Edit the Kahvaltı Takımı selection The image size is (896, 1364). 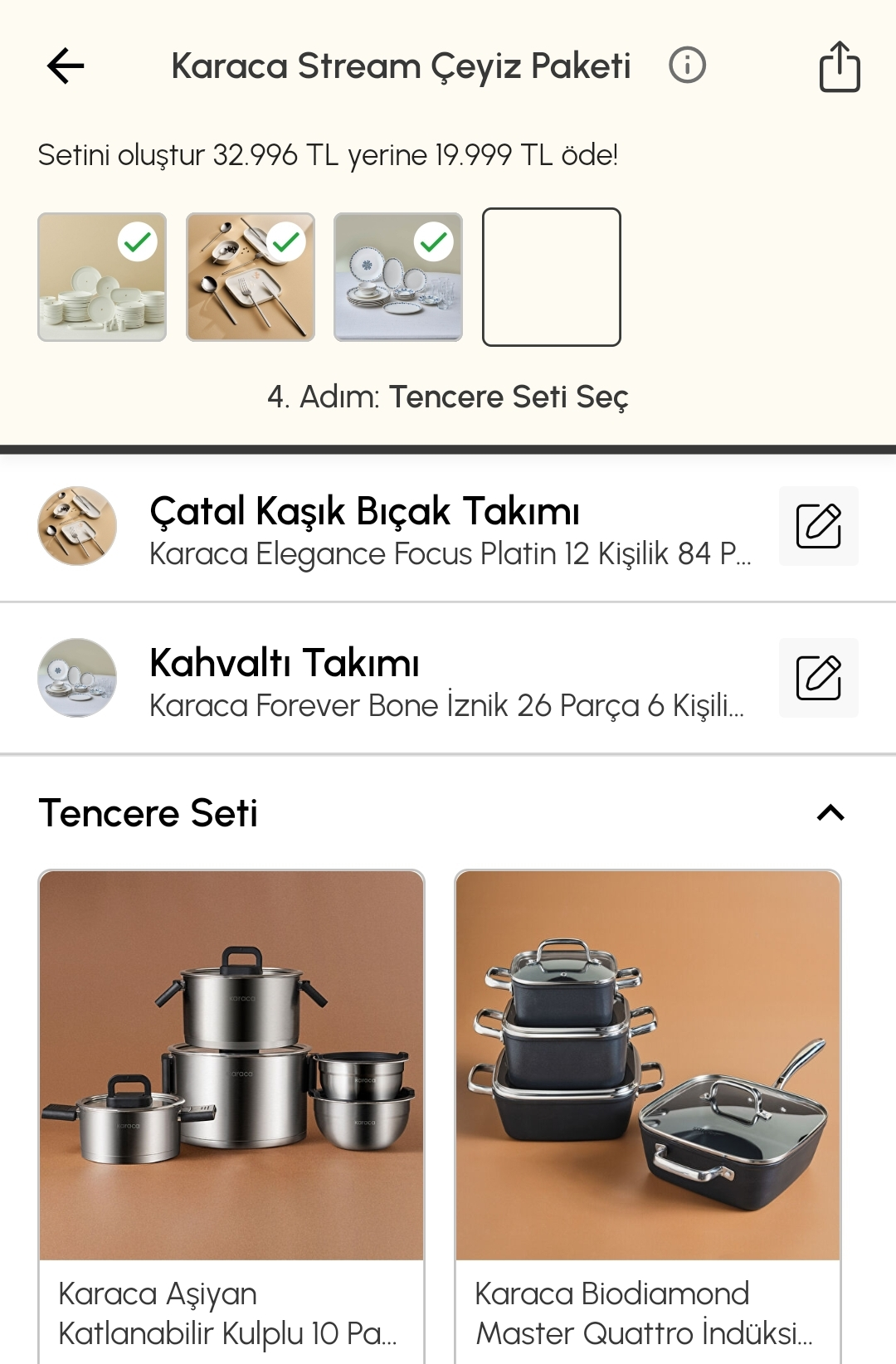pyautogui.click(x=818, y=678)
